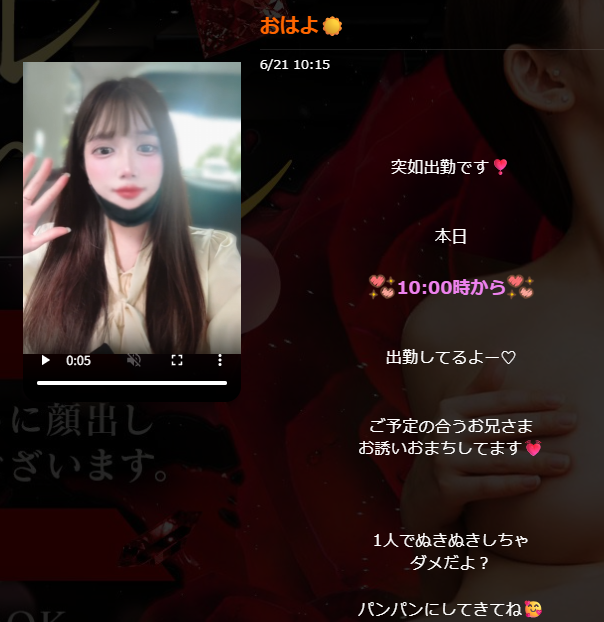This screenshot has width=604, height=622.
Task: Open the video's more options menu
Action: pos(220,361)
